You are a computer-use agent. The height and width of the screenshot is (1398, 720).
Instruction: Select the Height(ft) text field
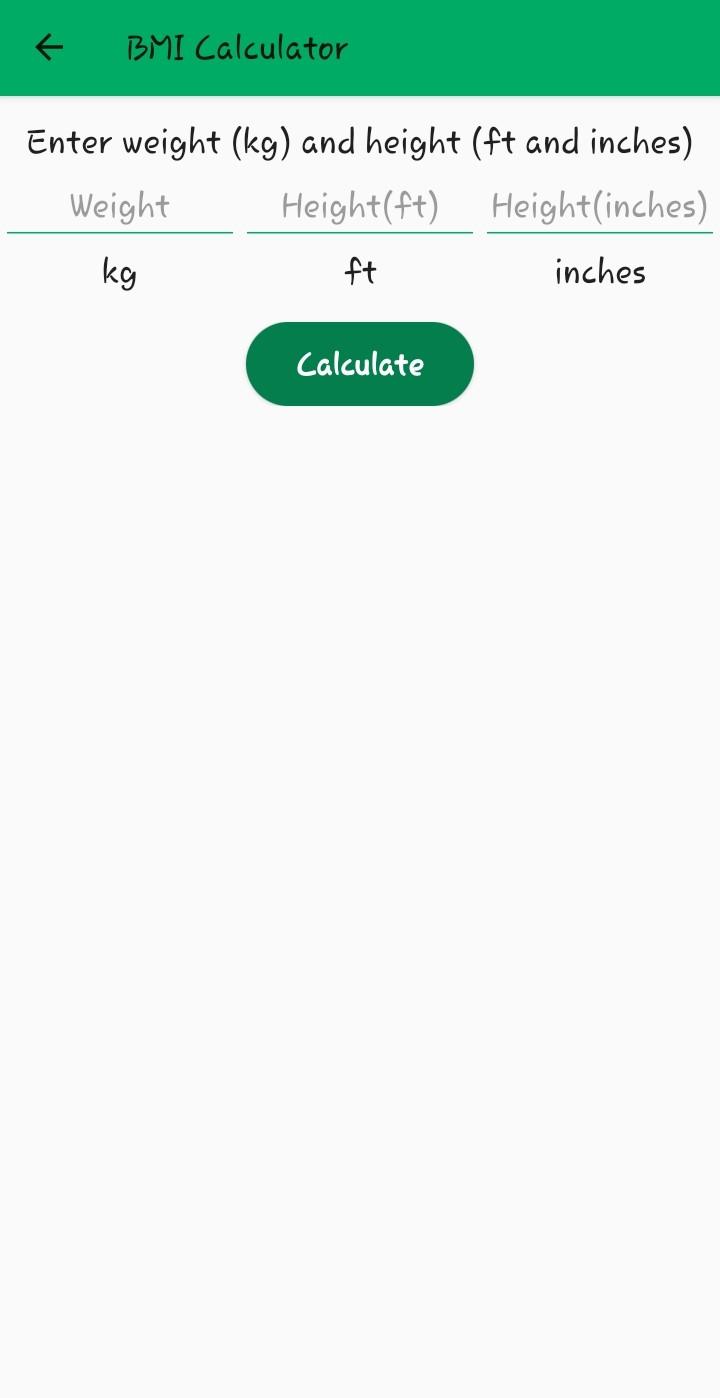[x=360, y=207]
